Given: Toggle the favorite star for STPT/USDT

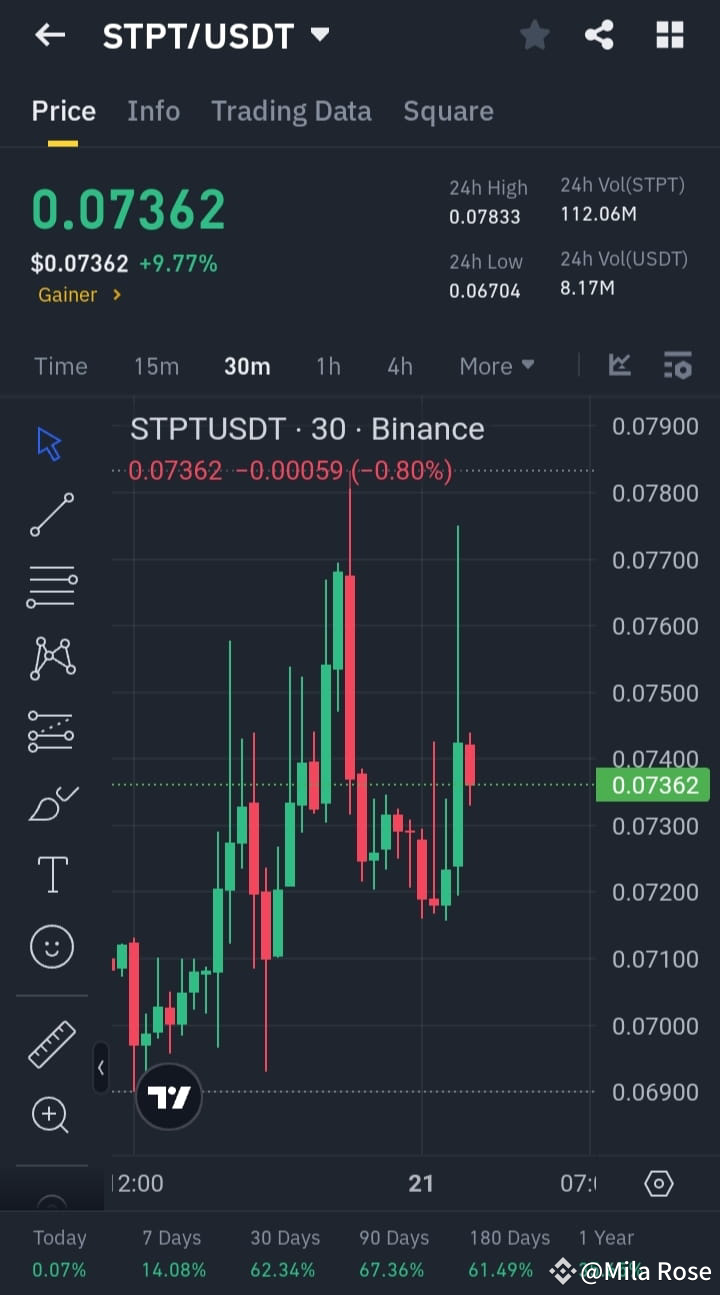Looking at the screenshot, I should tap(534, 35).
